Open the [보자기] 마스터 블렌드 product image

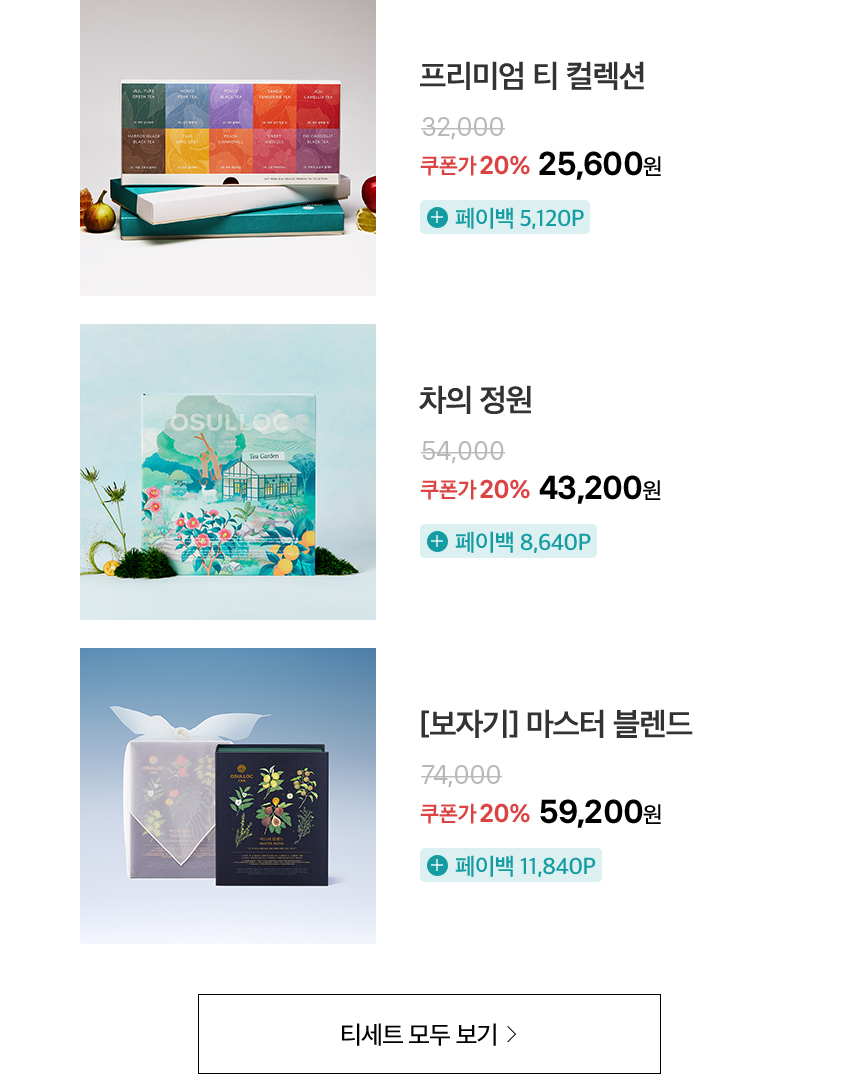228,796
